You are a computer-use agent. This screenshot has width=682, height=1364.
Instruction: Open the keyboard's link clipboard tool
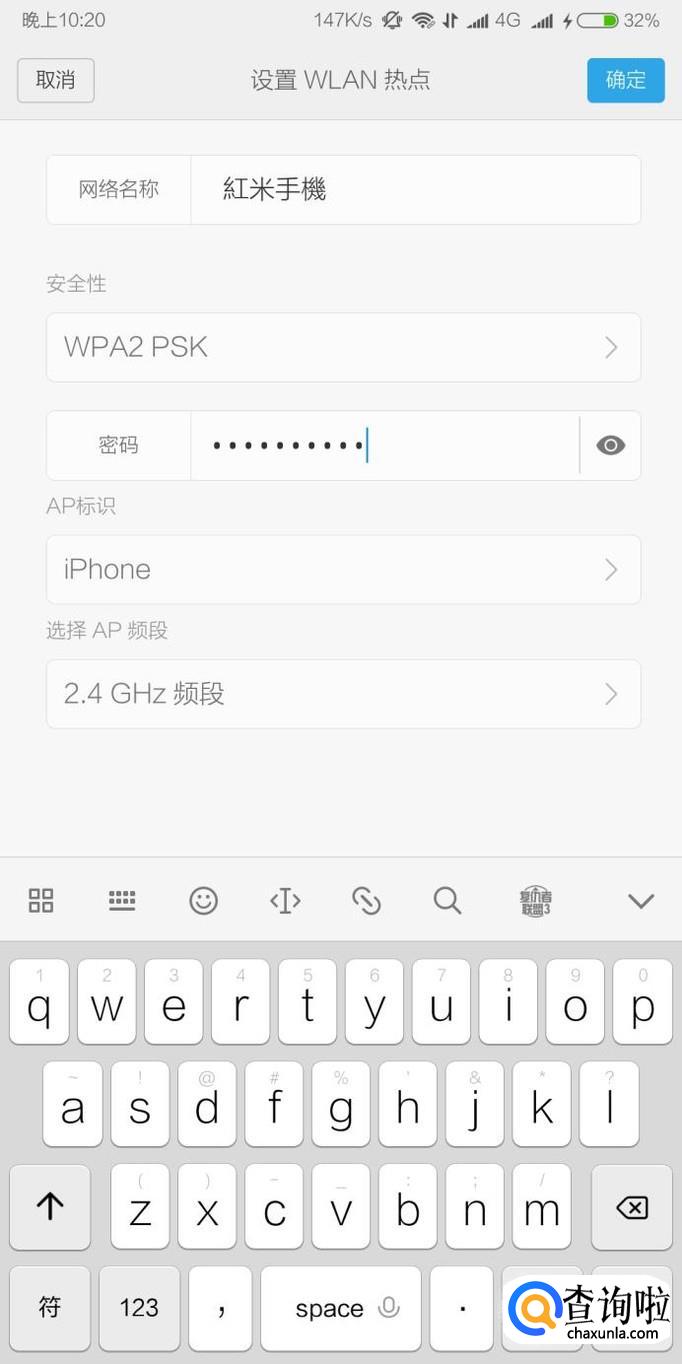366,900
